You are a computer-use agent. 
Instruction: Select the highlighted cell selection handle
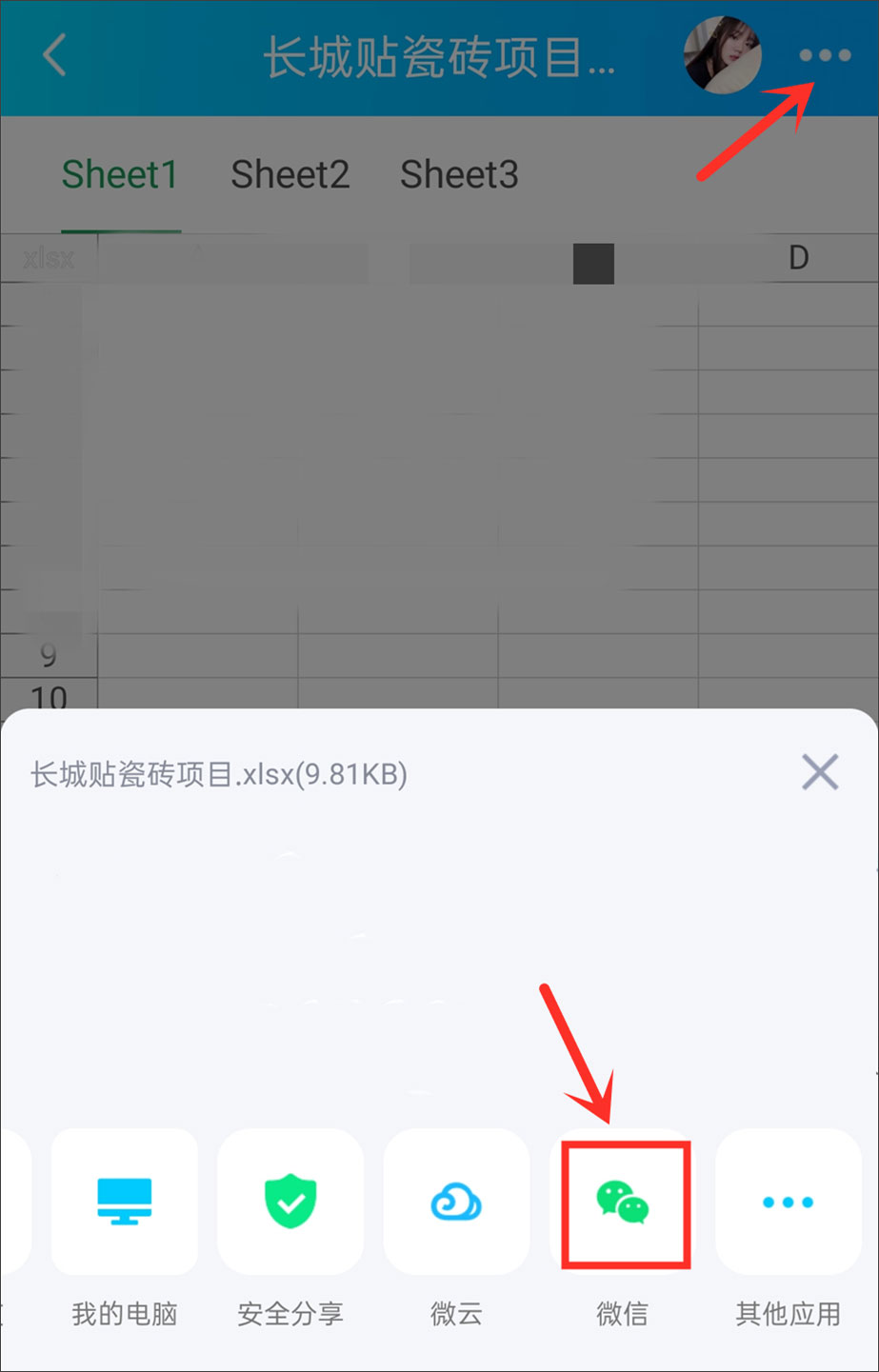592,264
